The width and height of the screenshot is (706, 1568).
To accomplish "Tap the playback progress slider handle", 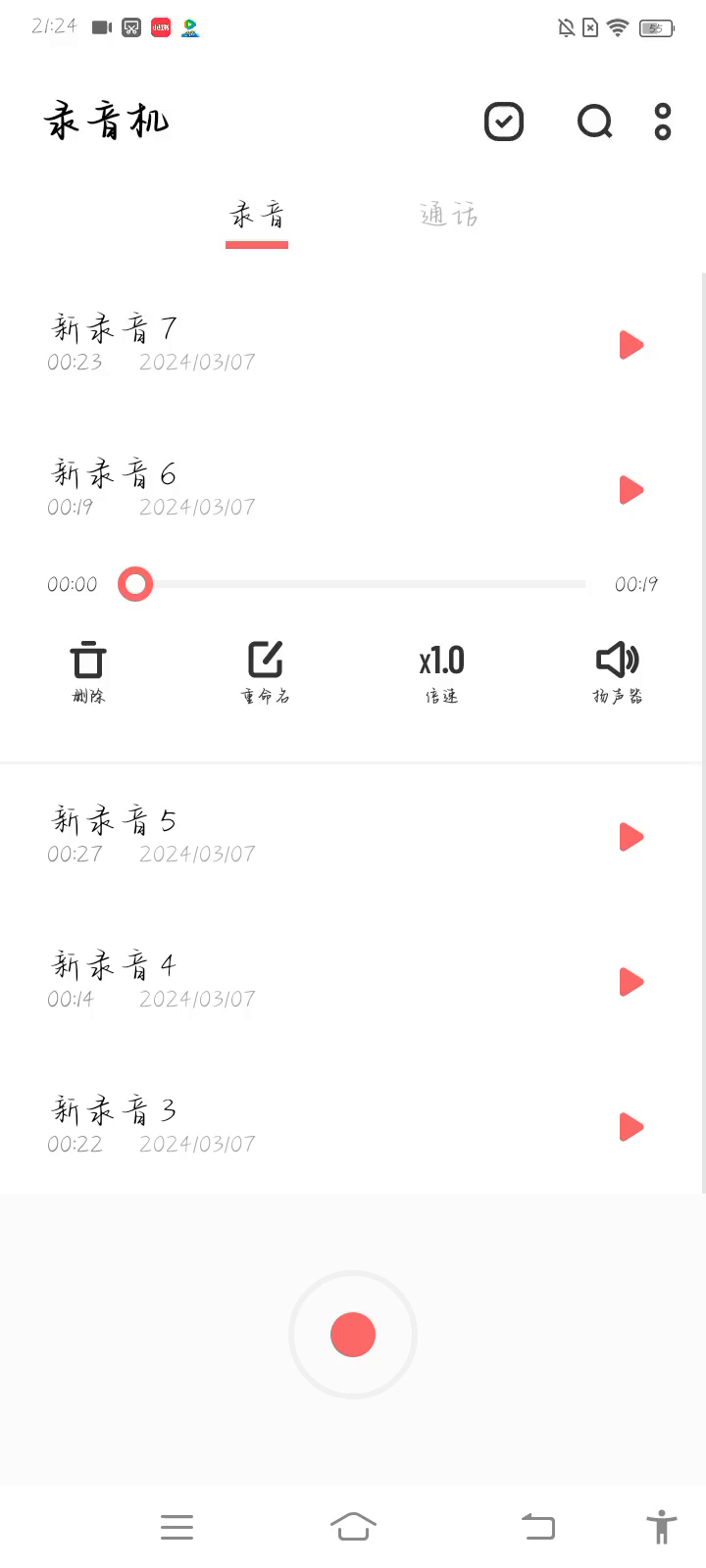I will pyautogui.click(x=135, y=584).
